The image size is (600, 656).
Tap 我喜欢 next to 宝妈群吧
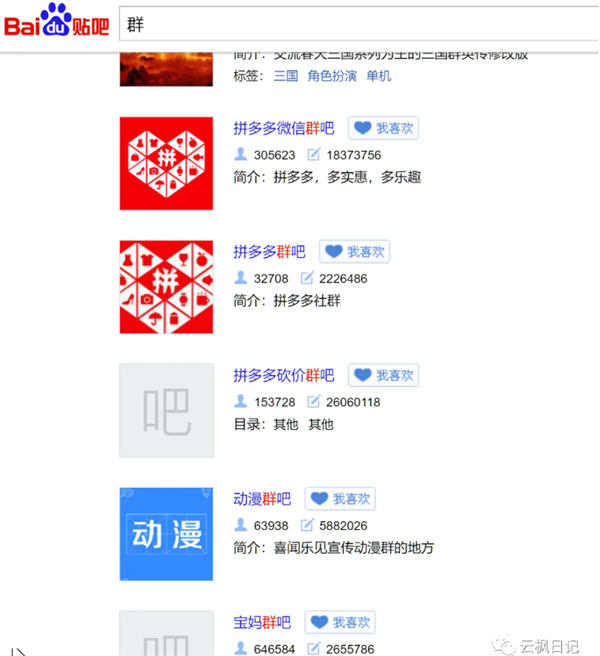340,622
